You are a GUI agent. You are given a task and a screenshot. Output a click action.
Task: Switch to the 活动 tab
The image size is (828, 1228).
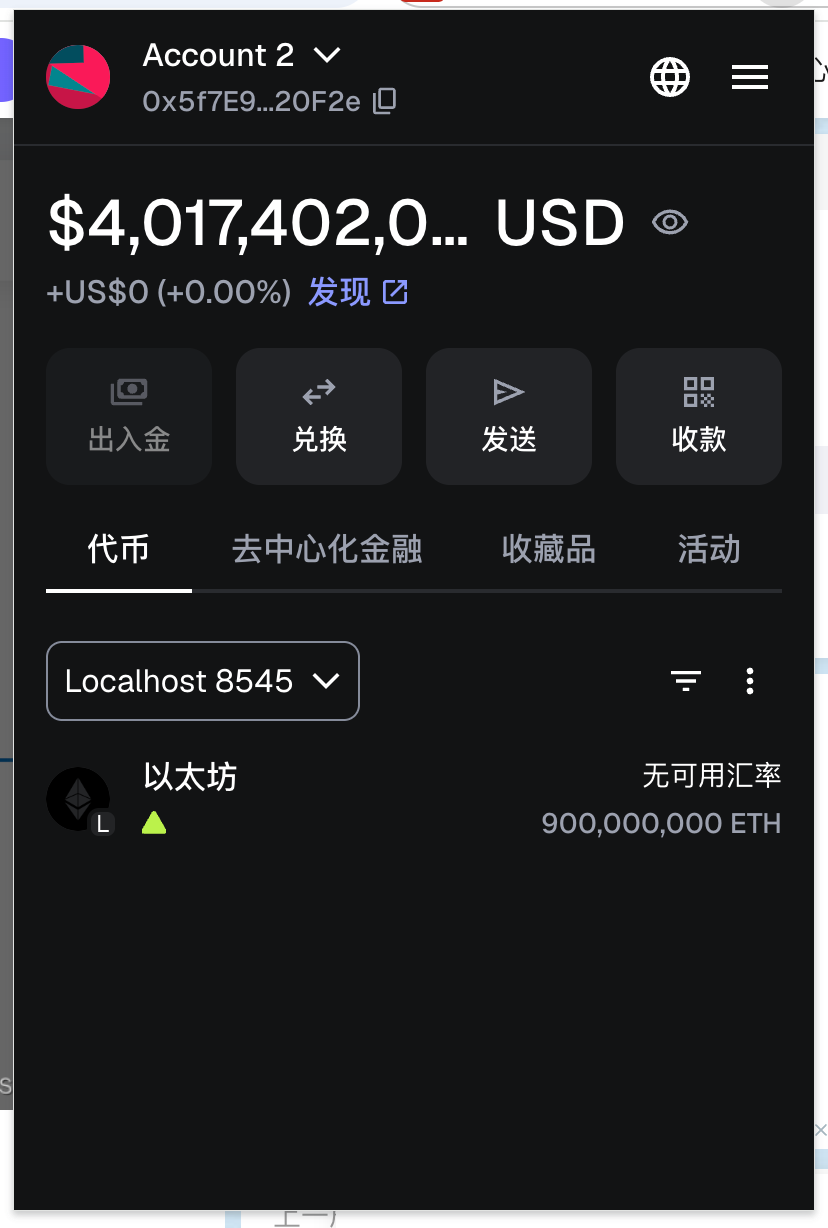pyautogui.click(x=709, y=550)
